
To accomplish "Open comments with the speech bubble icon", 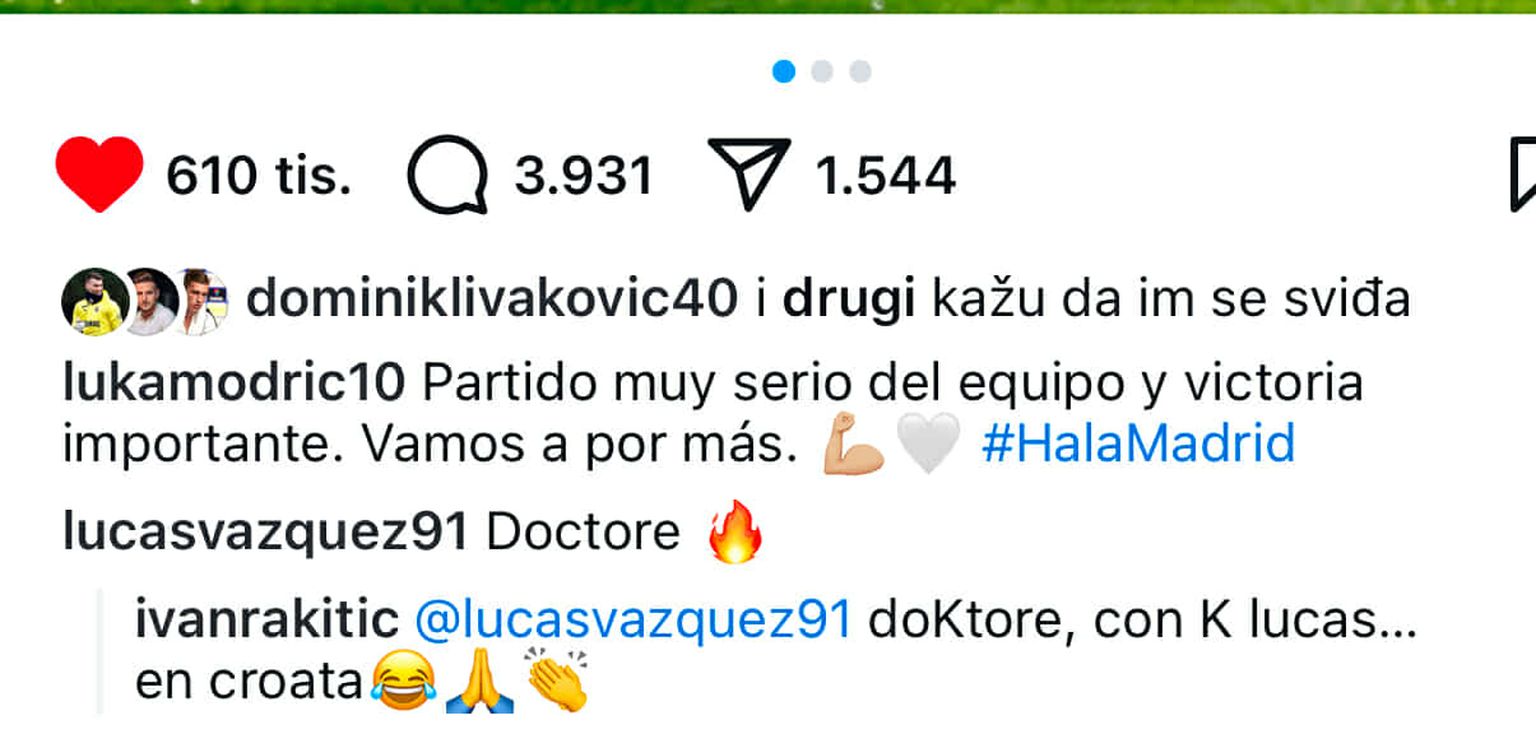I will tap(447, 175).
